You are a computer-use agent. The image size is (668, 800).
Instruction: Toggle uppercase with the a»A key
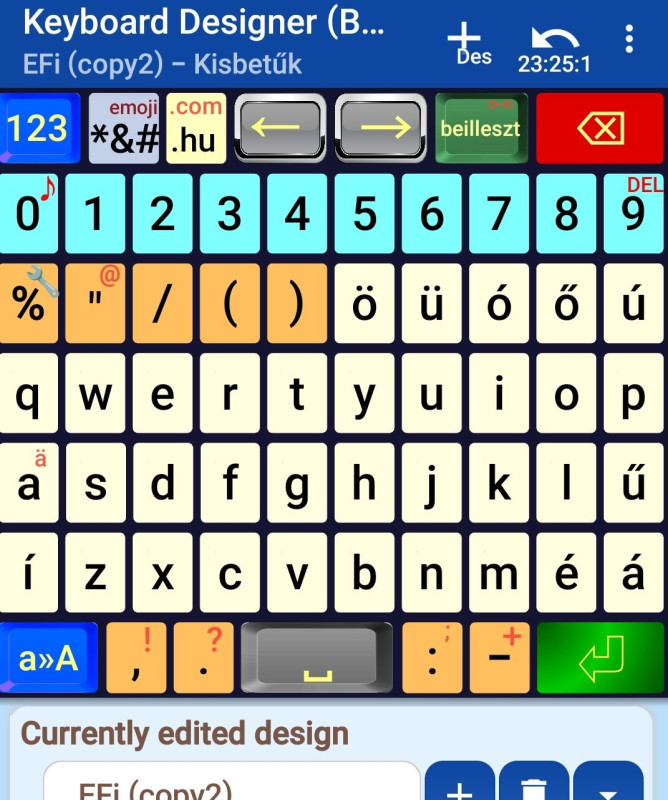coord(48,657)
